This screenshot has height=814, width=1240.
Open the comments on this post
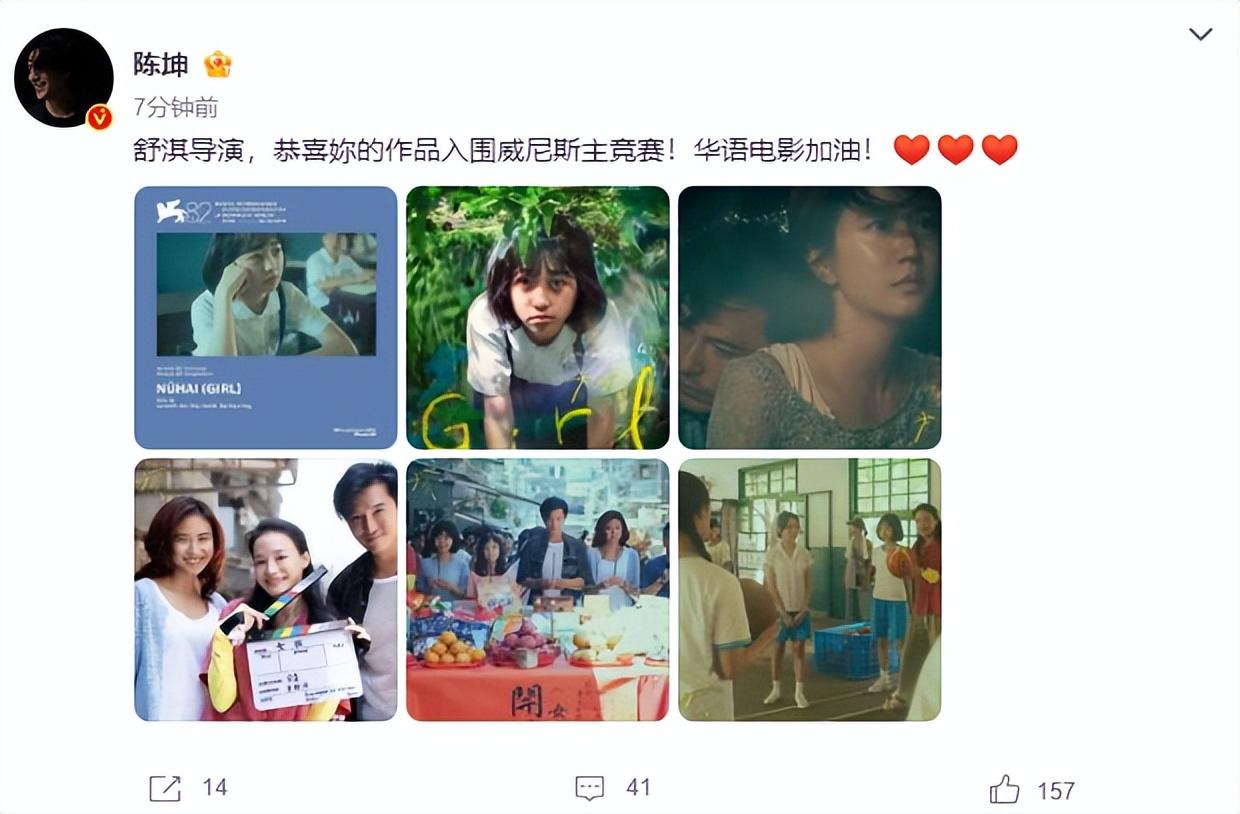[590, 788]
